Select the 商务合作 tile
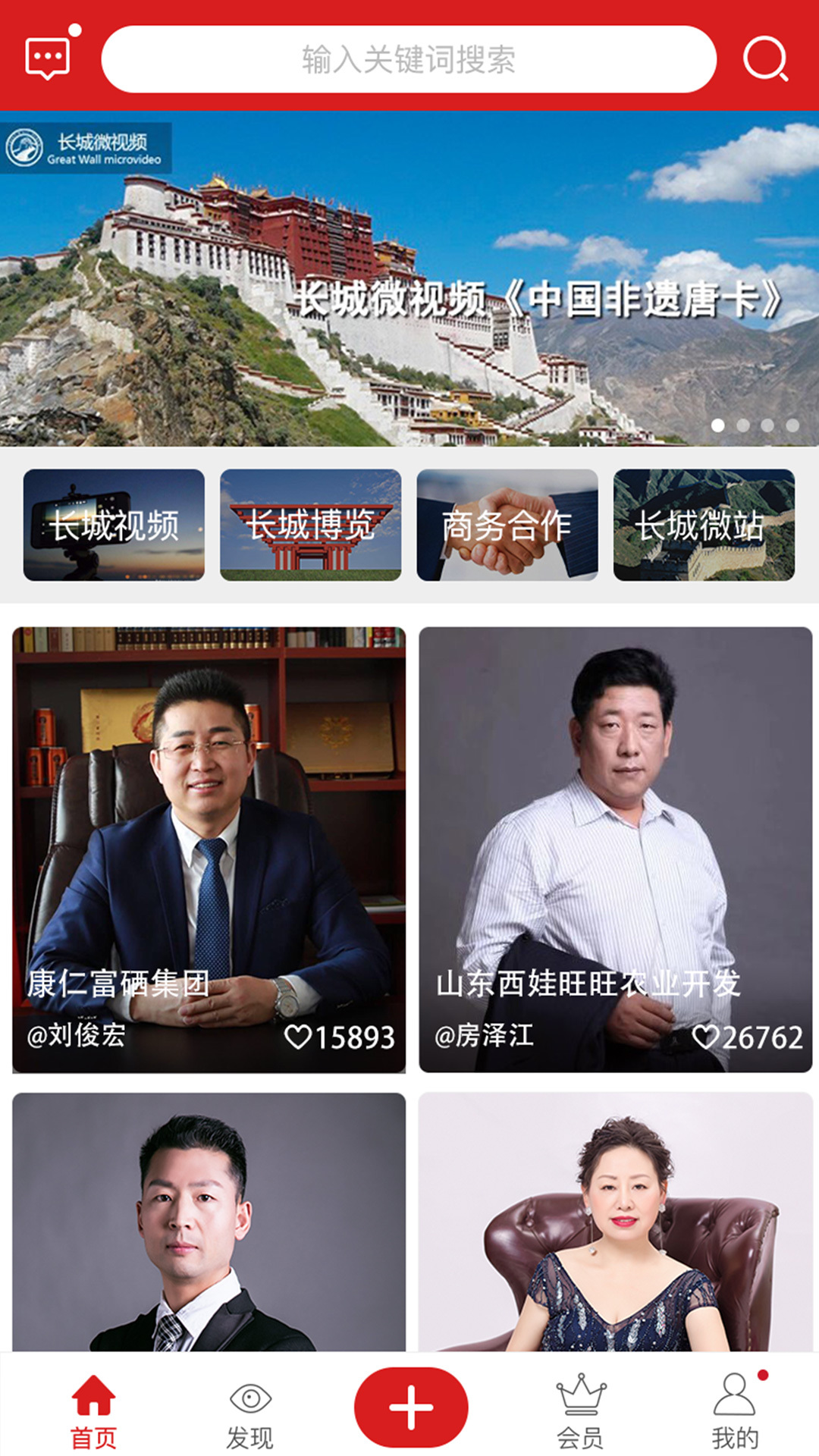The image size is (819, 1456). (x=507, y=525)
